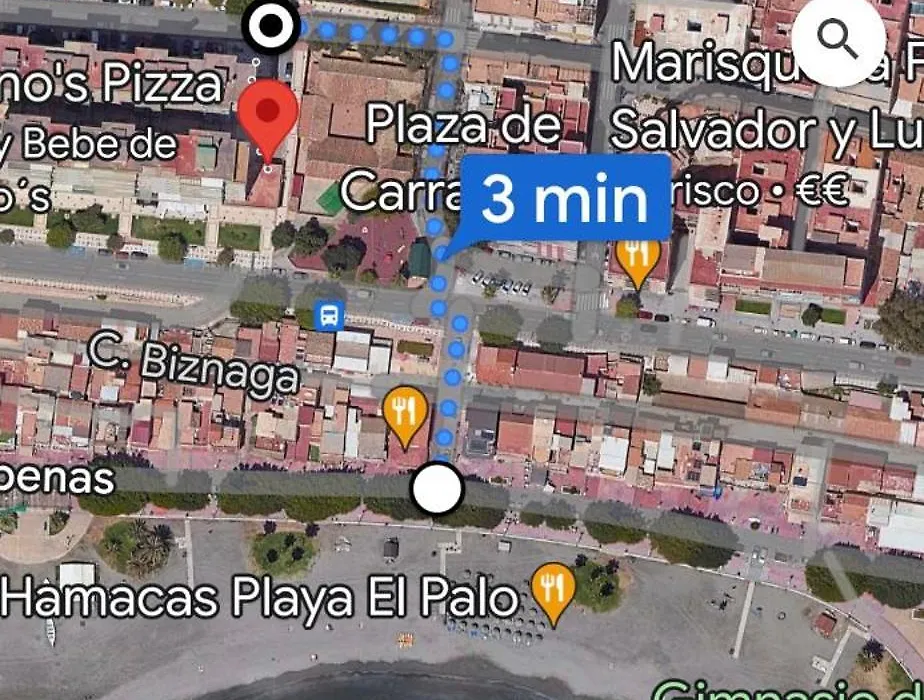Tap the black route endpoint circle
The image size is (924, 700).
click(271, 25)
